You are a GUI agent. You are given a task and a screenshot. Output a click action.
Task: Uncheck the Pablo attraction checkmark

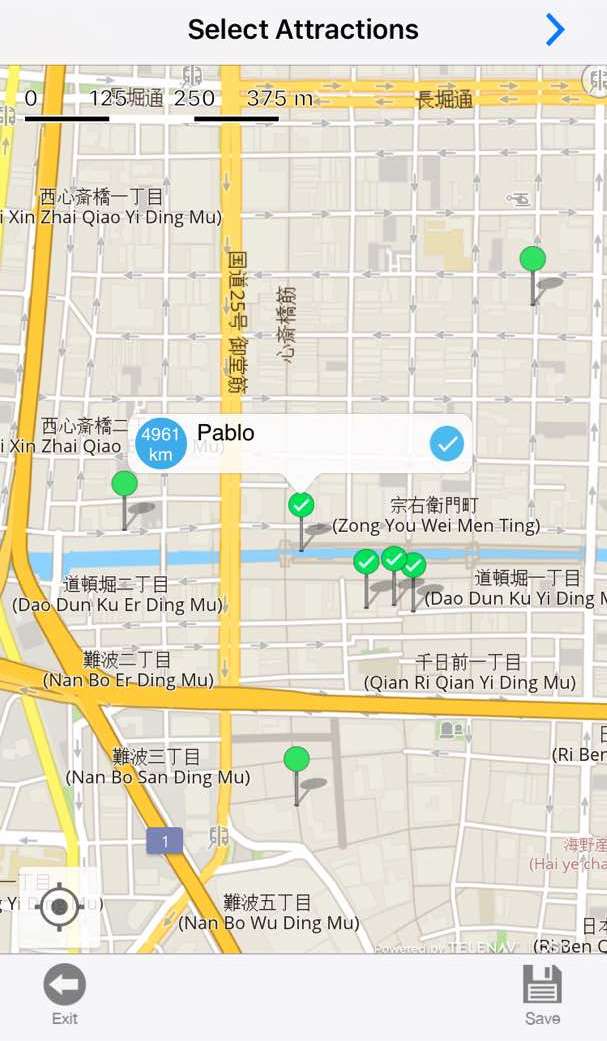pyautogui.click(x=447, y=443)
